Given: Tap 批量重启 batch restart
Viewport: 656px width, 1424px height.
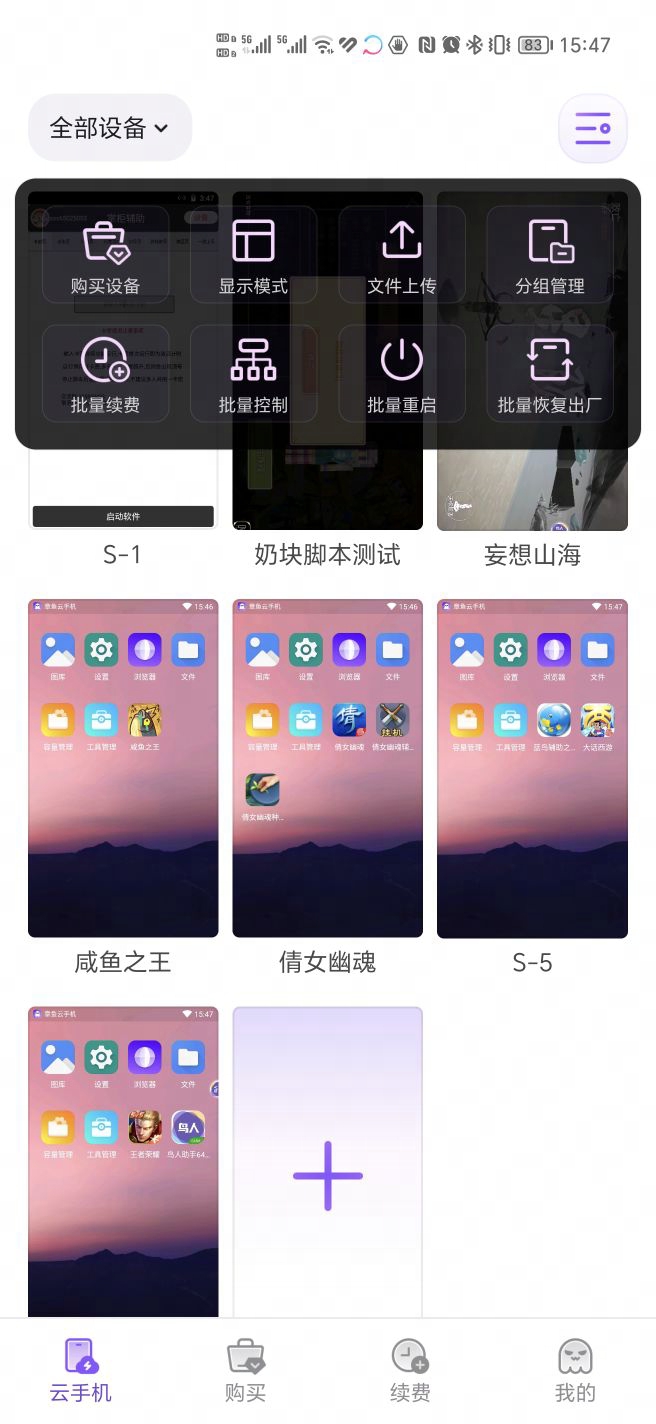Looking at the screenshot, I should (401, 375).
